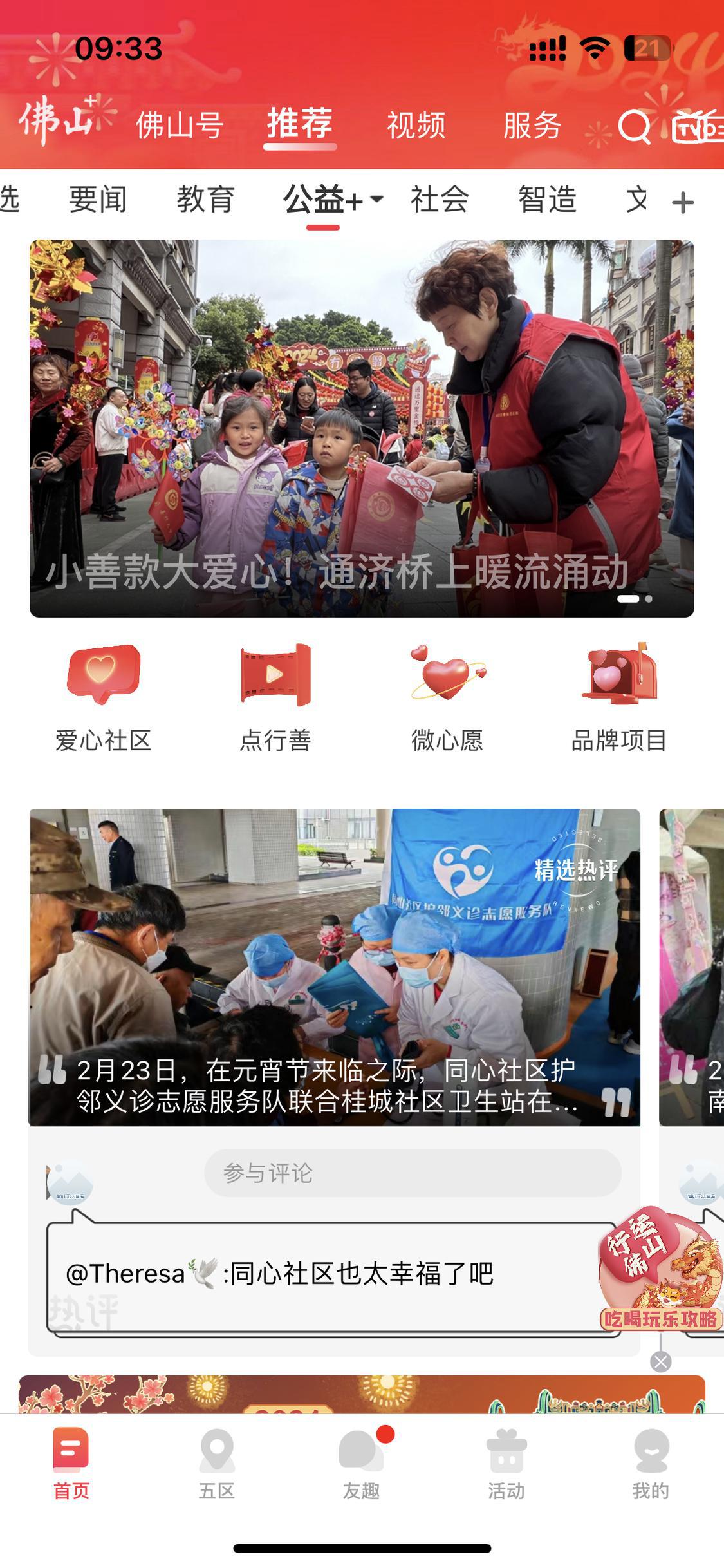Add channels with the plus icon
The image size is (724, 1568).
pos(682,203)
